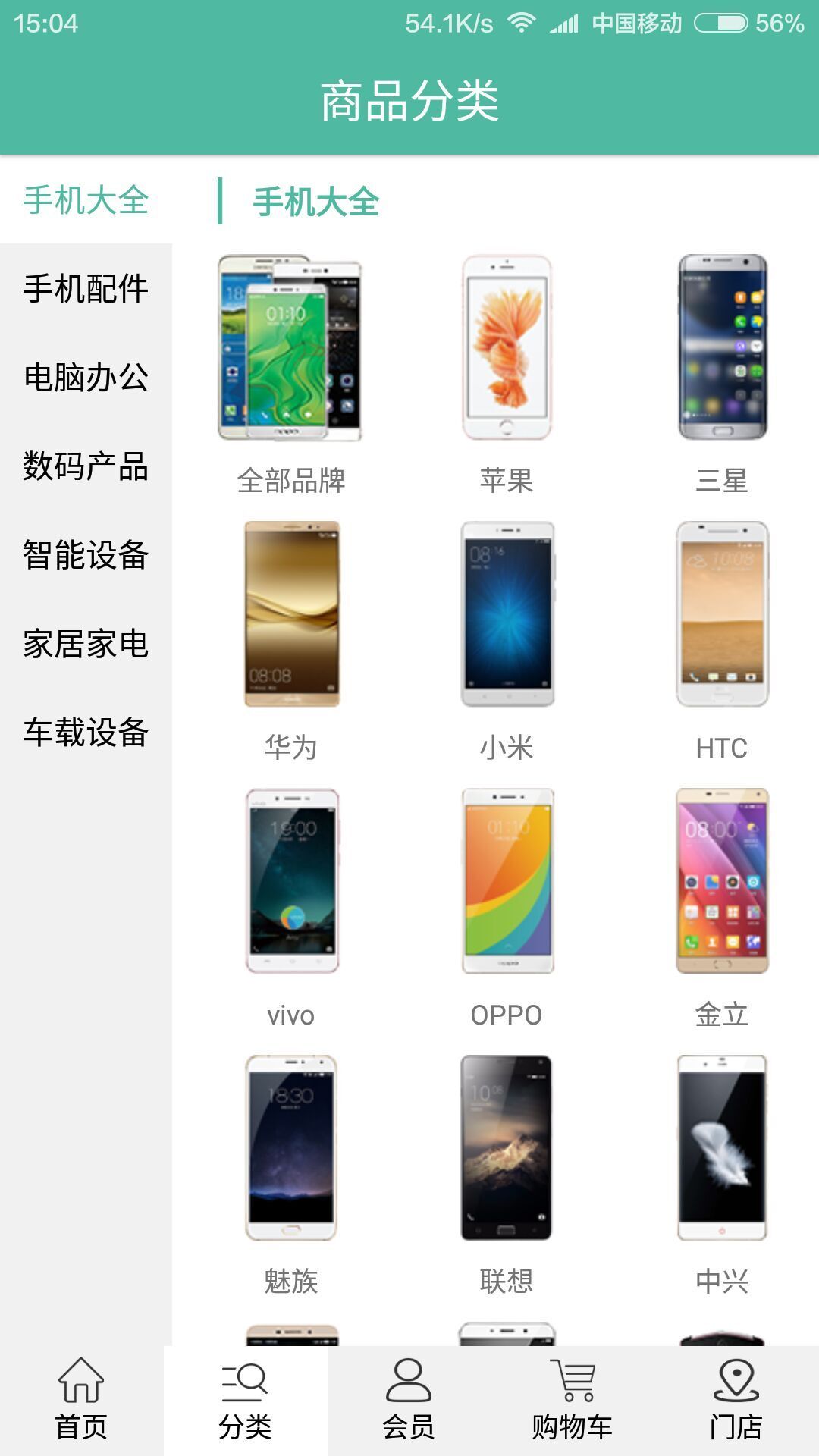Choose the 智能设备 category
Viewport: 819px width, 1456px height.
(86, 555)
